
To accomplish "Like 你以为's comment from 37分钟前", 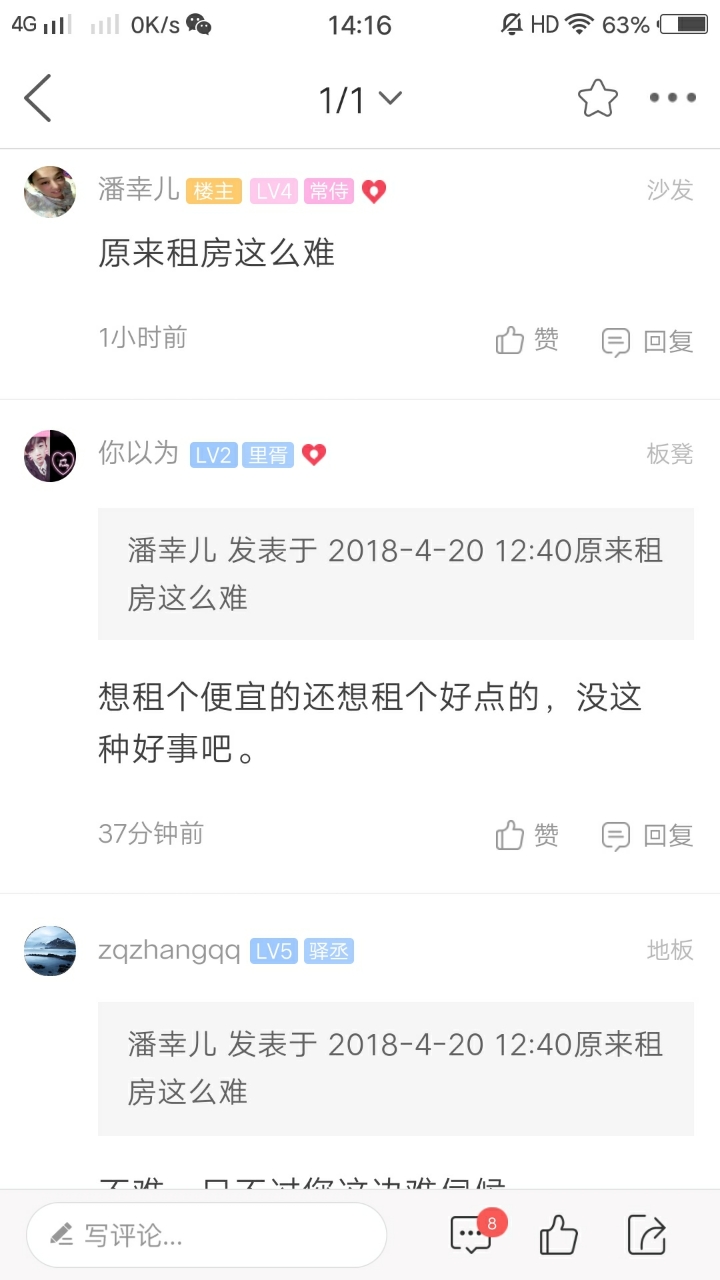I will coord(527,835).
